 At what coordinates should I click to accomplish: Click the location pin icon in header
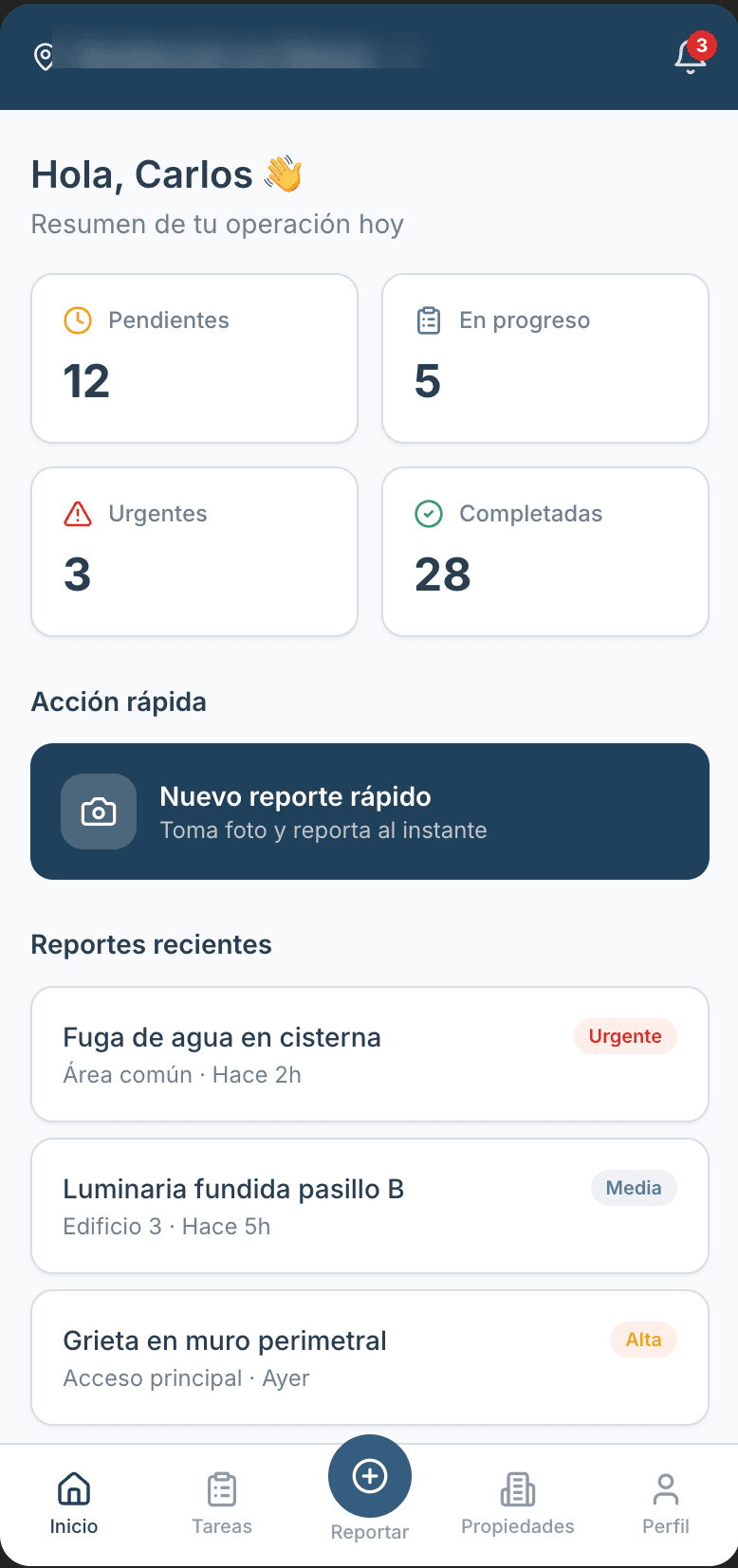coord(44,56)
